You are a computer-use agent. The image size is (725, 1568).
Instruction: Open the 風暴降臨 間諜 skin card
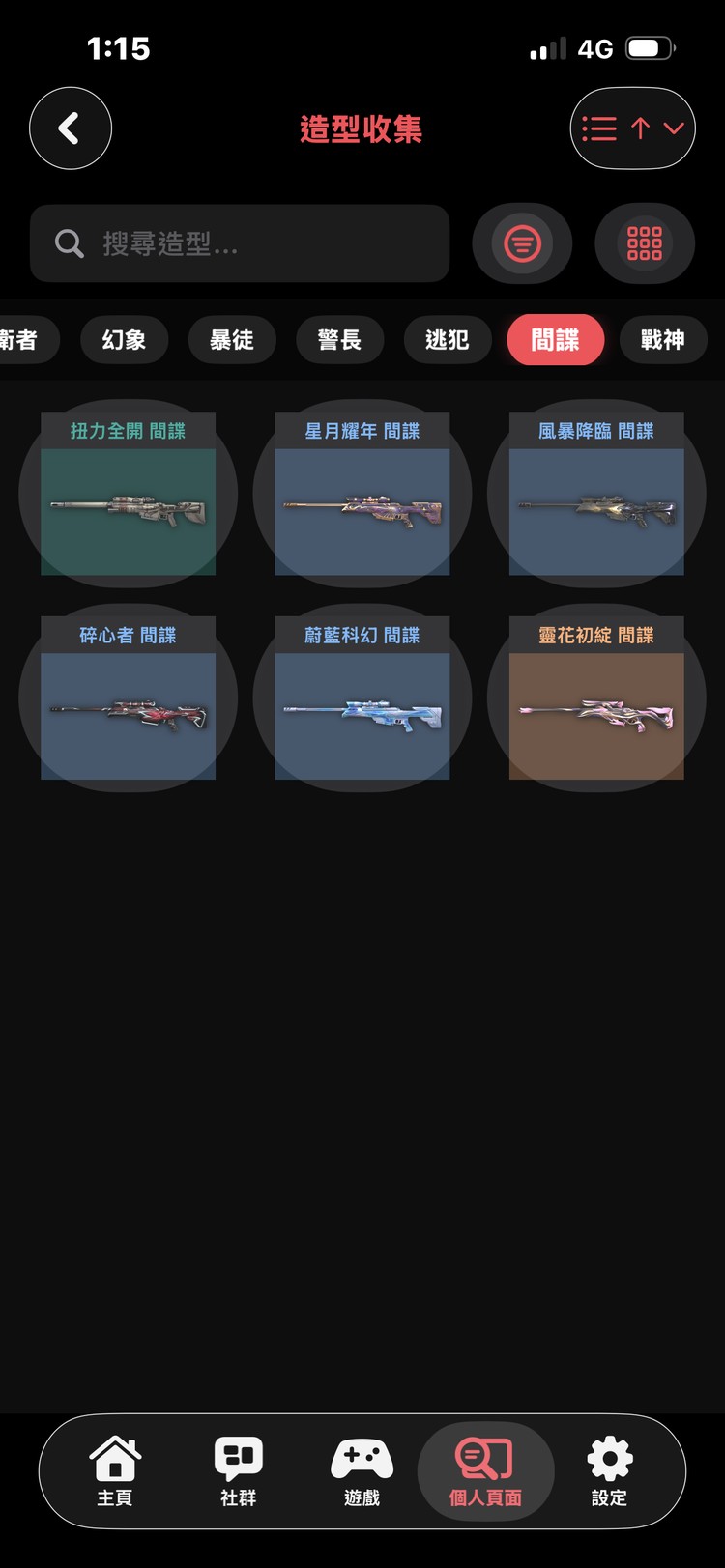[x=596, y=494]
